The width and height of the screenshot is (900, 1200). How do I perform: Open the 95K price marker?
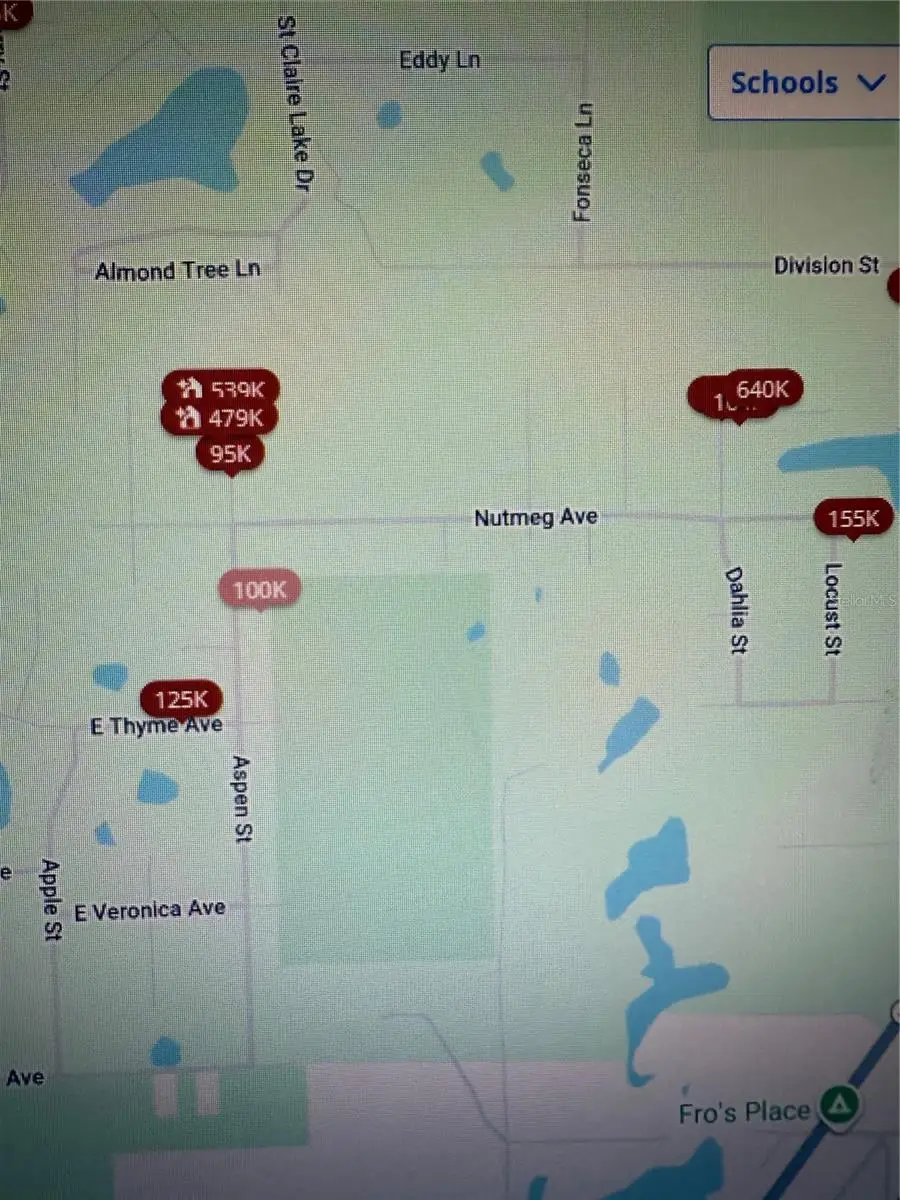click(x=229, y=453)
